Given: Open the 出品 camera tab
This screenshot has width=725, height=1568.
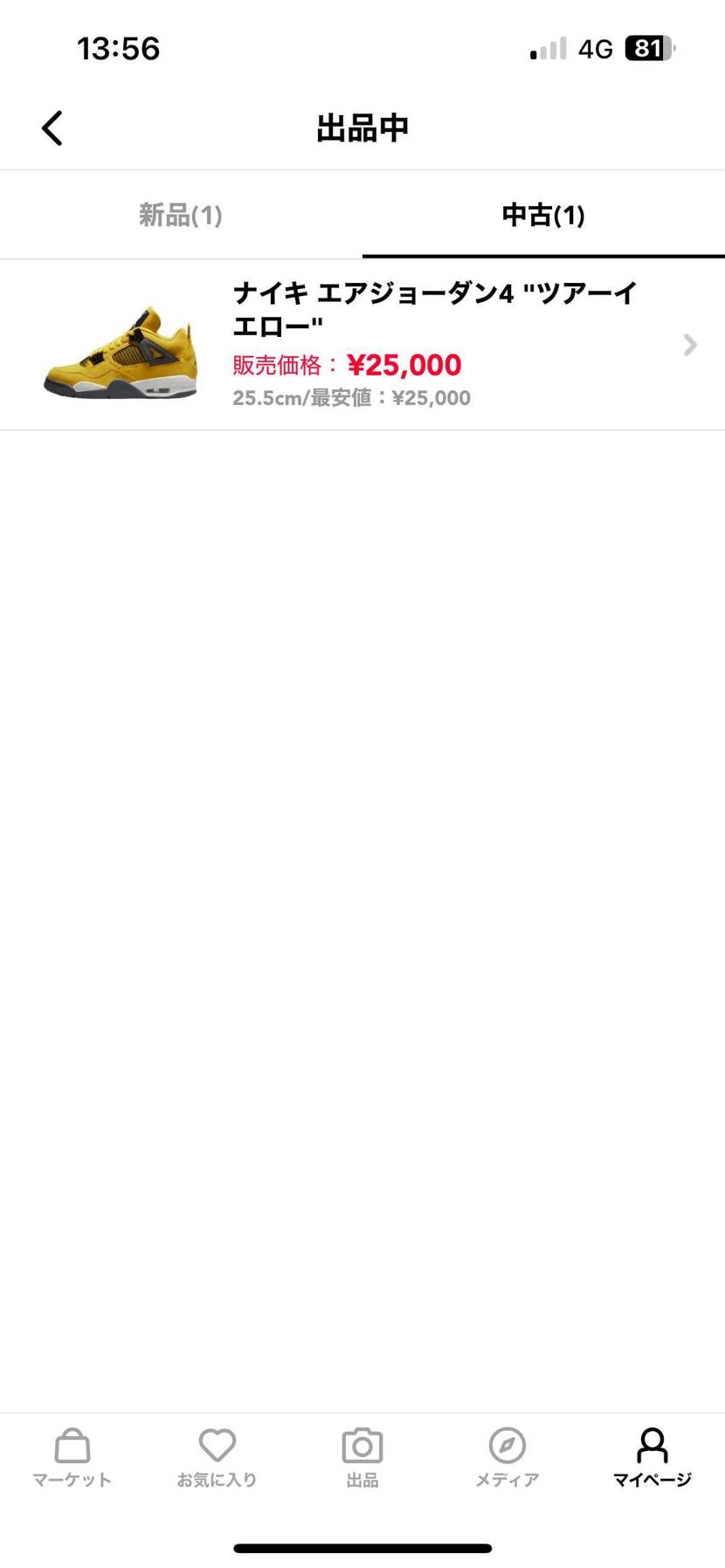Looking at the screenshot, I should tap(362, 1458).
